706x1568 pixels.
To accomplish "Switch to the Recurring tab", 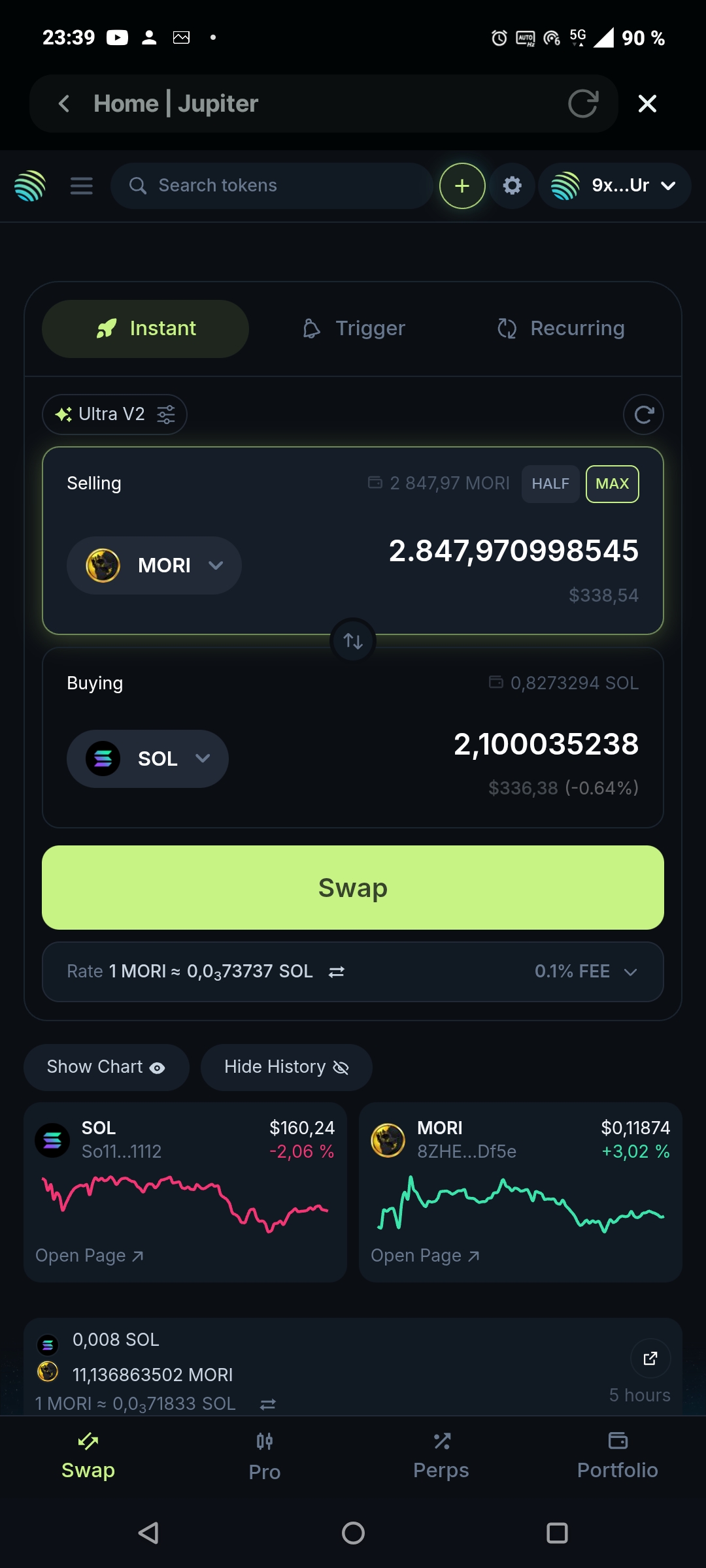I will pyautogui.click(x=561, y=328).
